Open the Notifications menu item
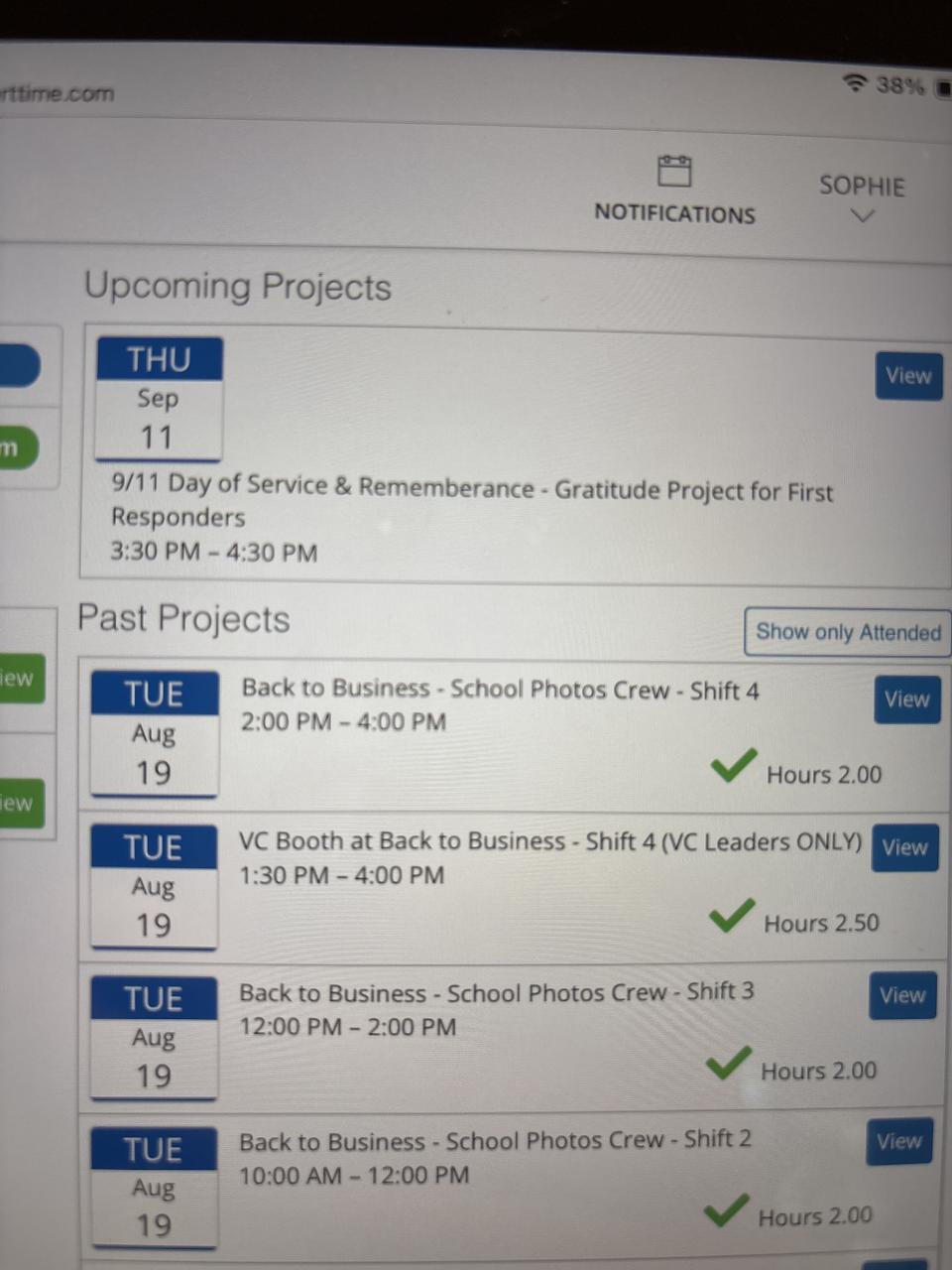Image resolution: width=952 pixels, height=1270 pixels. click(674, 190)
